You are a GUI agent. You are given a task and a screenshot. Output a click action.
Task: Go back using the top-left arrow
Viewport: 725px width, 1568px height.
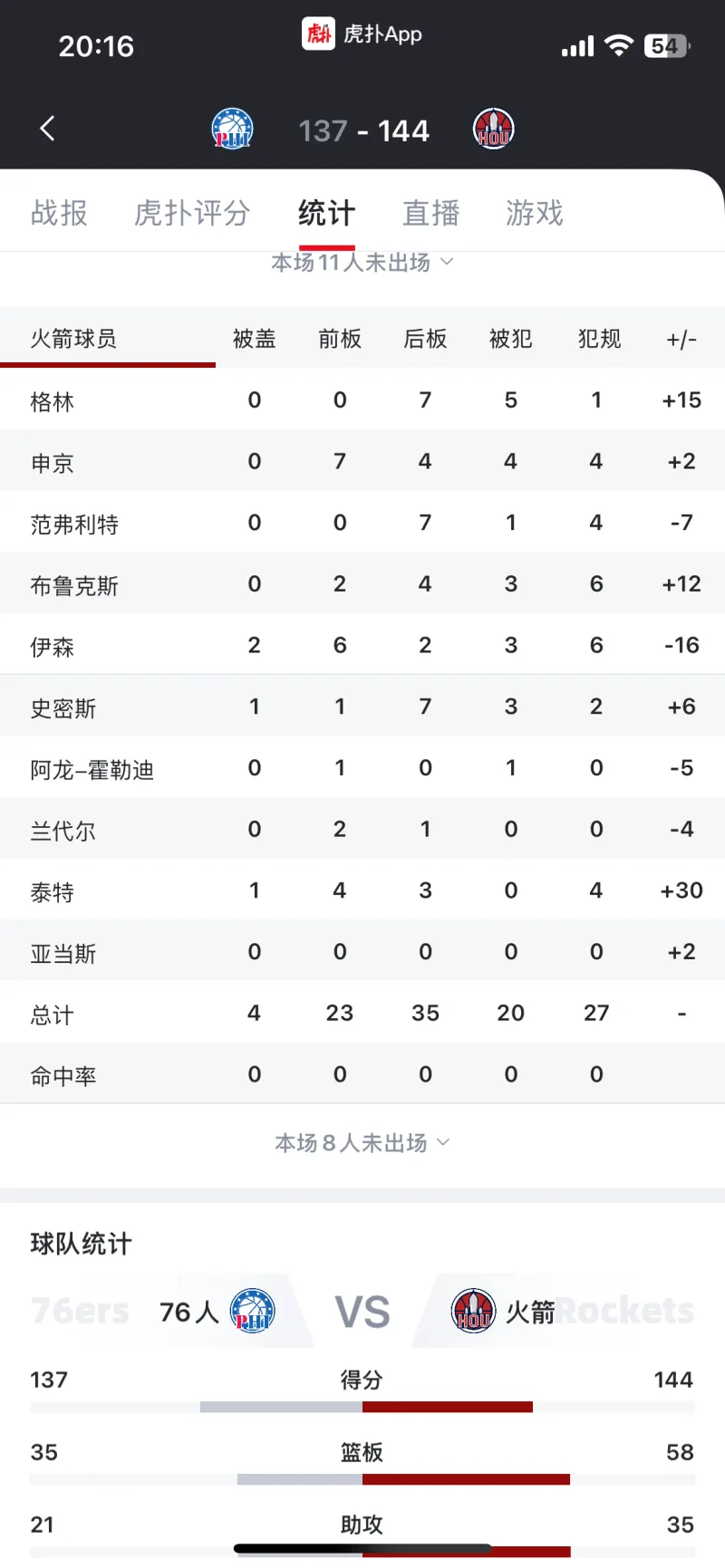[48, 129]
